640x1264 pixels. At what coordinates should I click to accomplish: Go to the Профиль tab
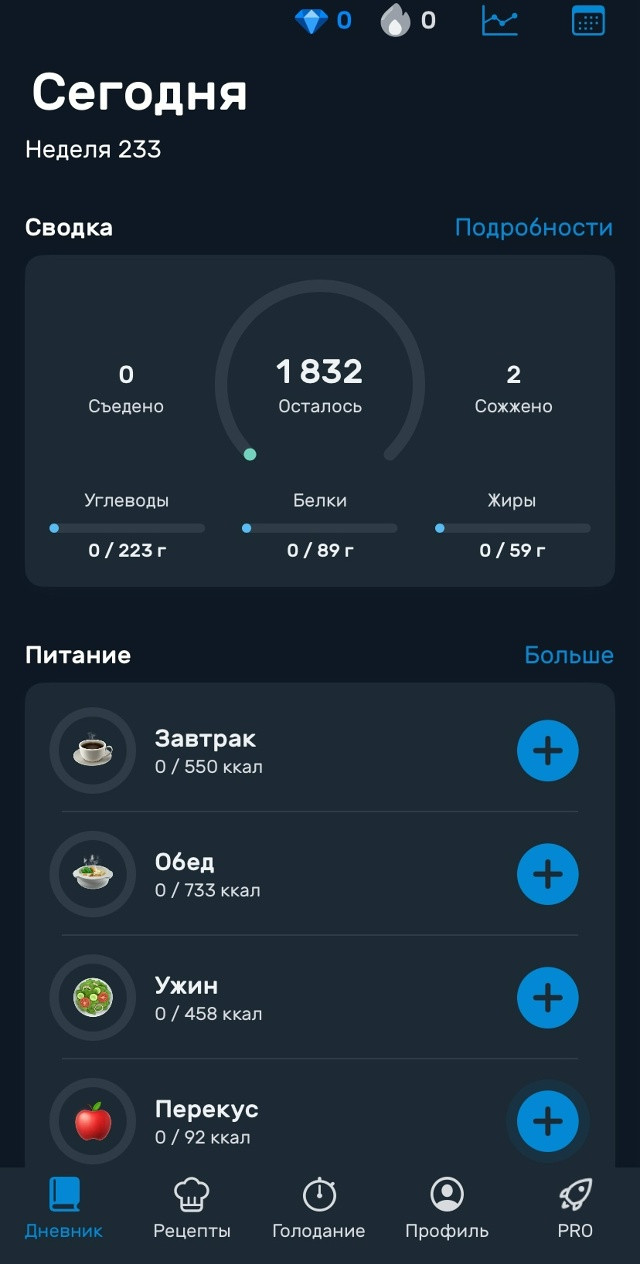447,1208
